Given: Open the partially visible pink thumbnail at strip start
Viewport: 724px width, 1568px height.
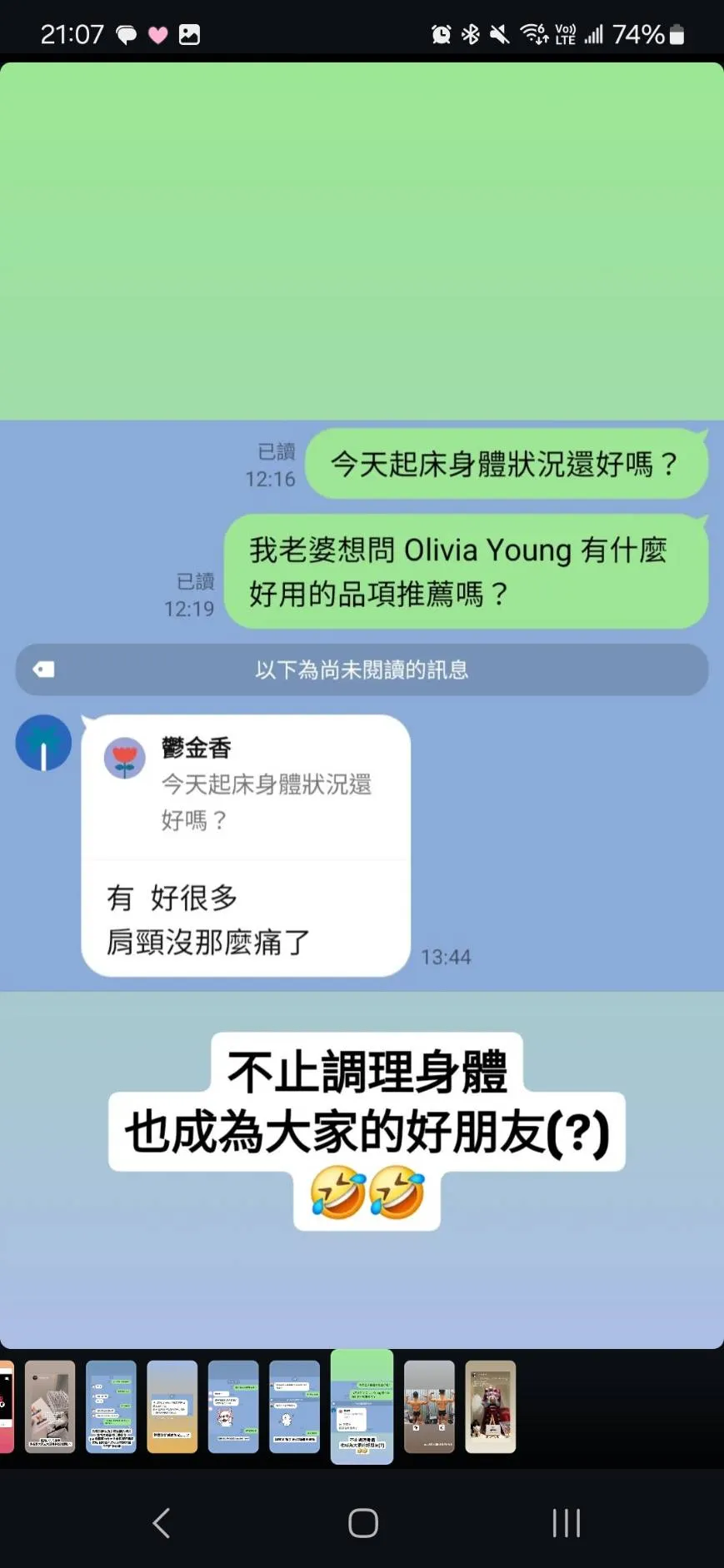Looking at the screenshot, I should pos(7,1406).
